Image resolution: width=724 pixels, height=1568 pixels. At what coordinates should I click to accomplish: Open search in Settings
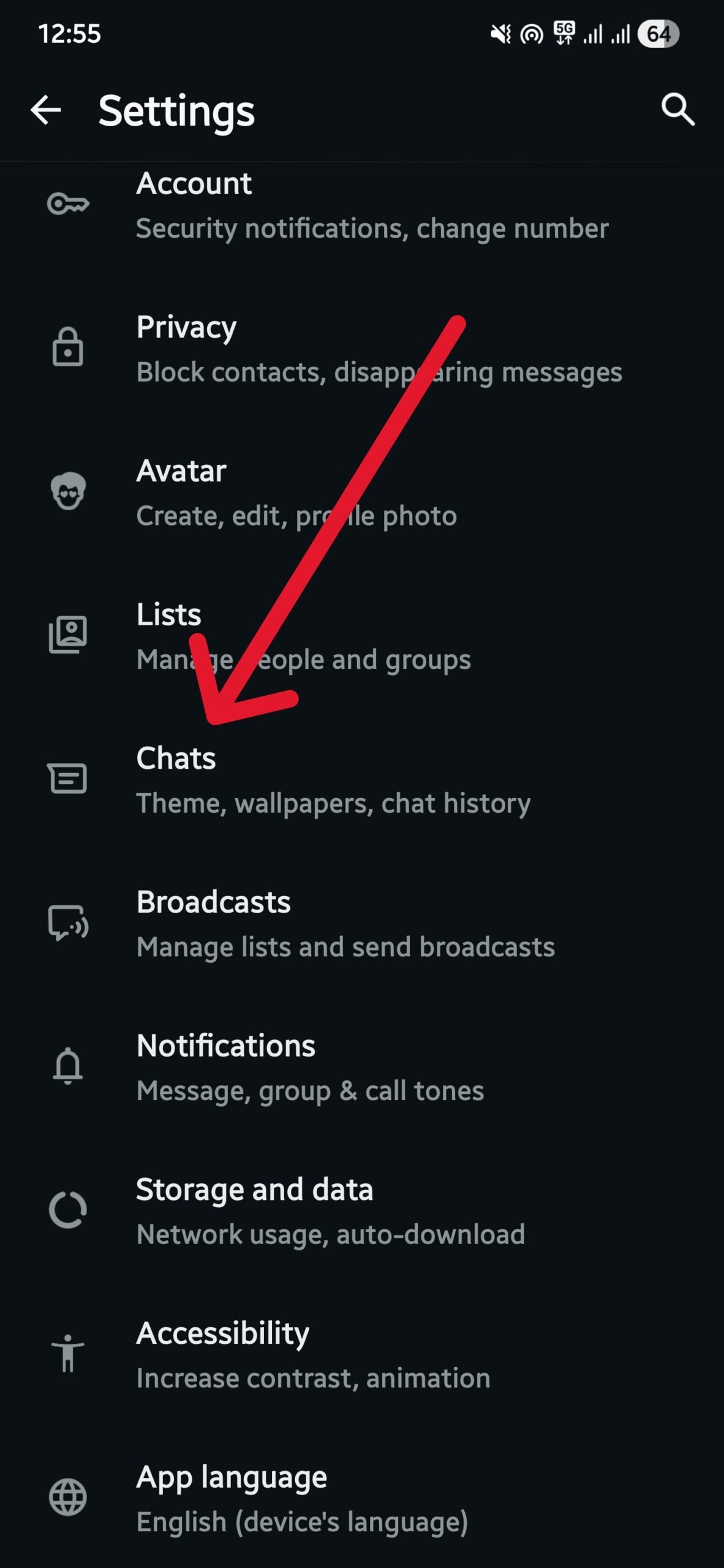[676, 111]
